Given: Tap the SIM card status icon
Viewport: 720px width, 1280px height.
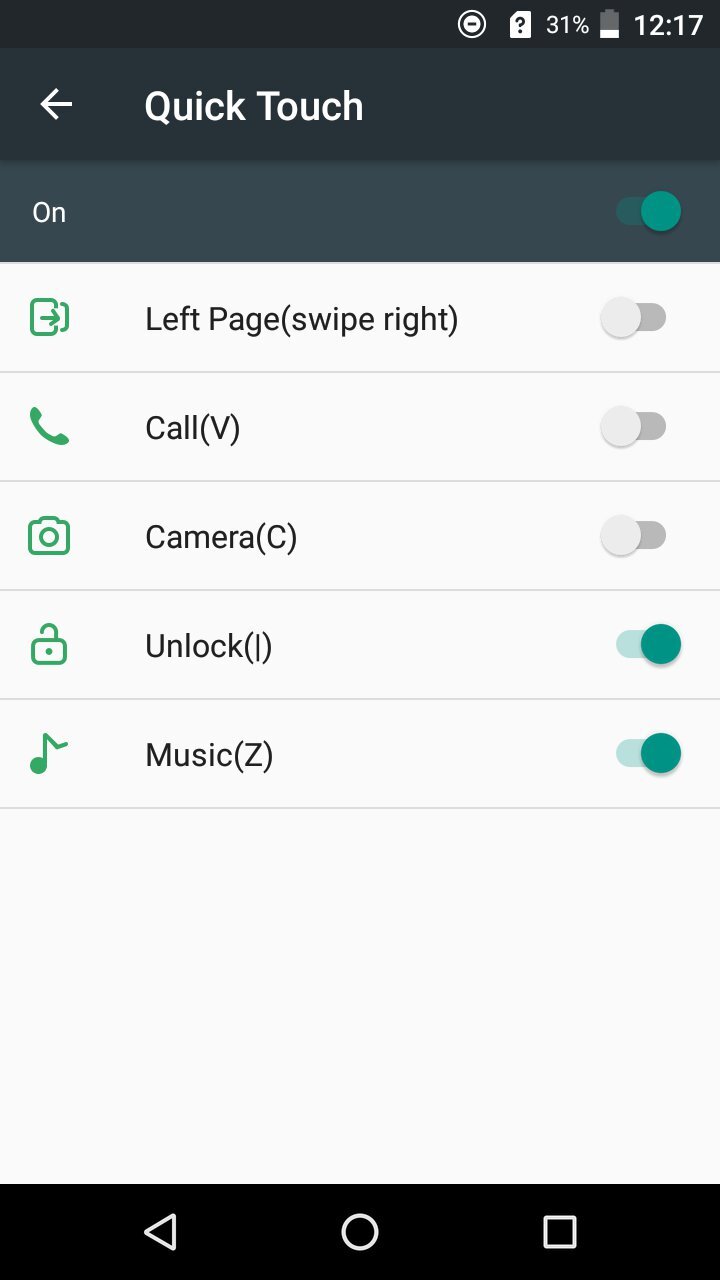Looking at the screenshot, I should tap(520, 24).
